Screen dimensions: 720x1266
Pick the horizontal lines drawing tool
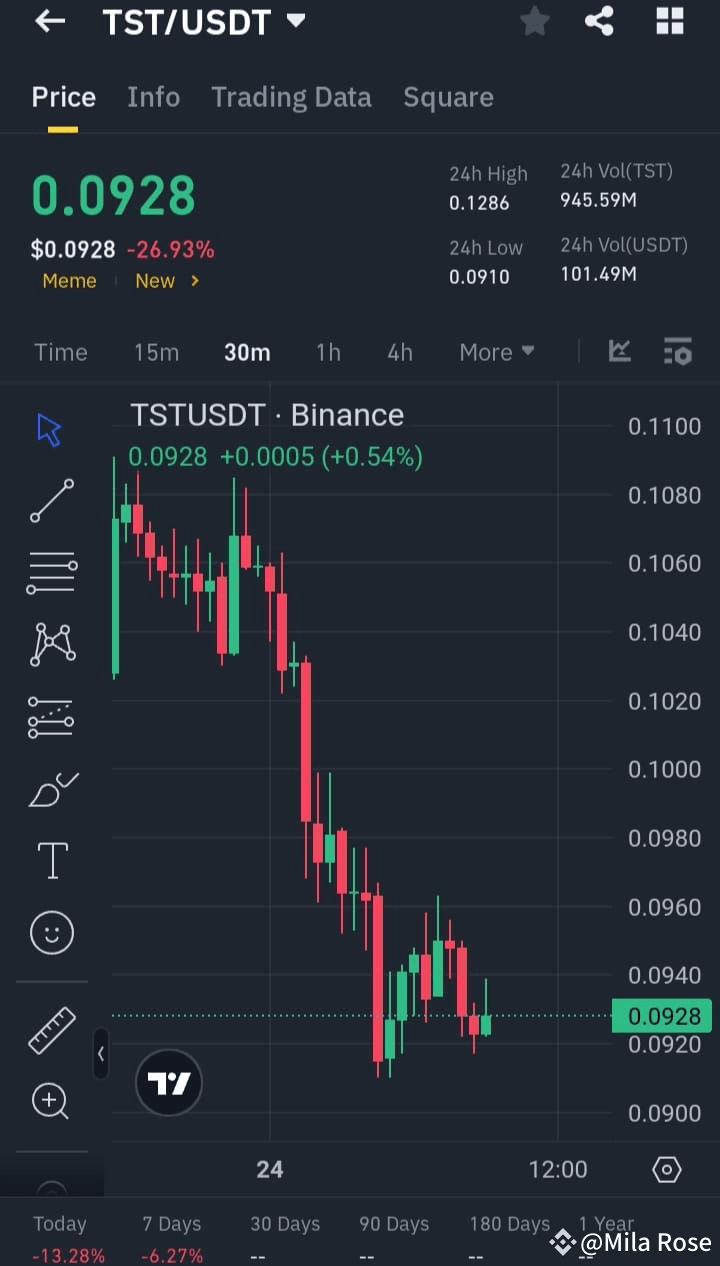50,571
